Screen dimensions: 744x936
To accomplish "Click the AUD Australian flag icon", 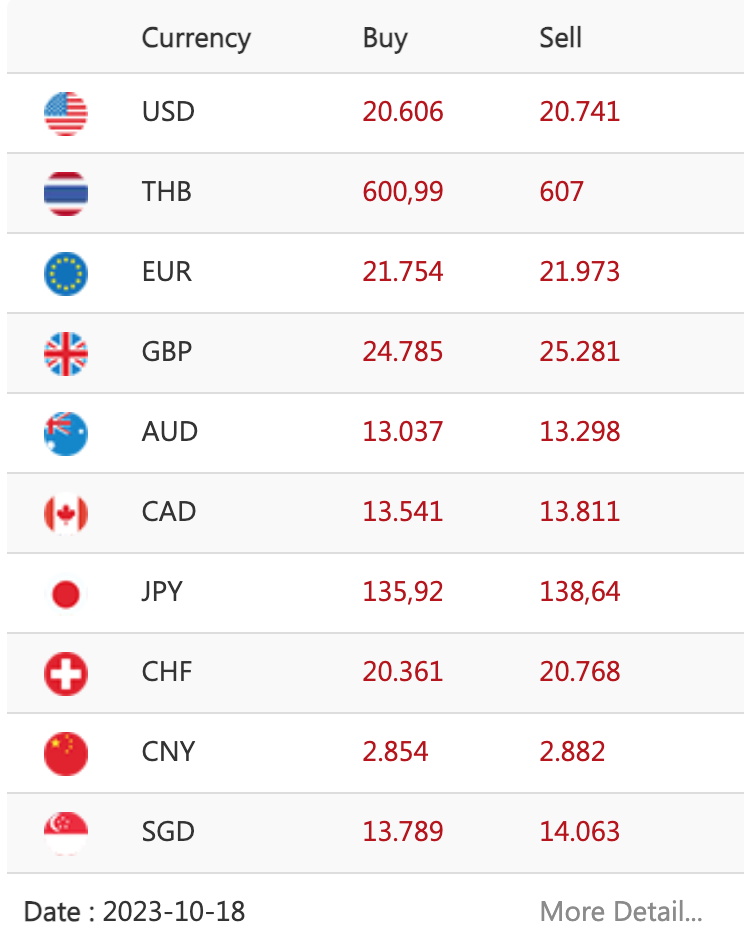I will 66,432.
